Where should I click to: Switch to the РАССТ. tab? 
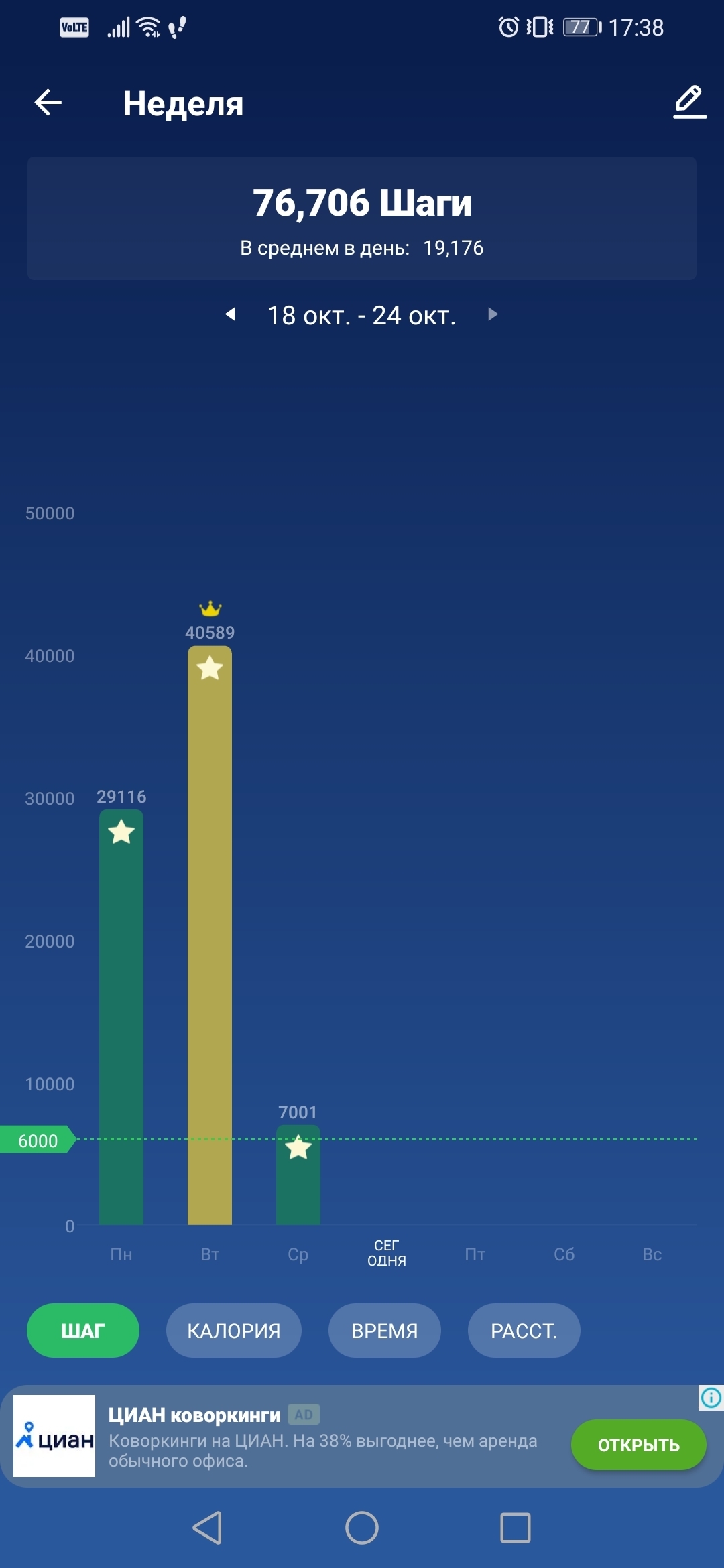tap(524, 1330)
